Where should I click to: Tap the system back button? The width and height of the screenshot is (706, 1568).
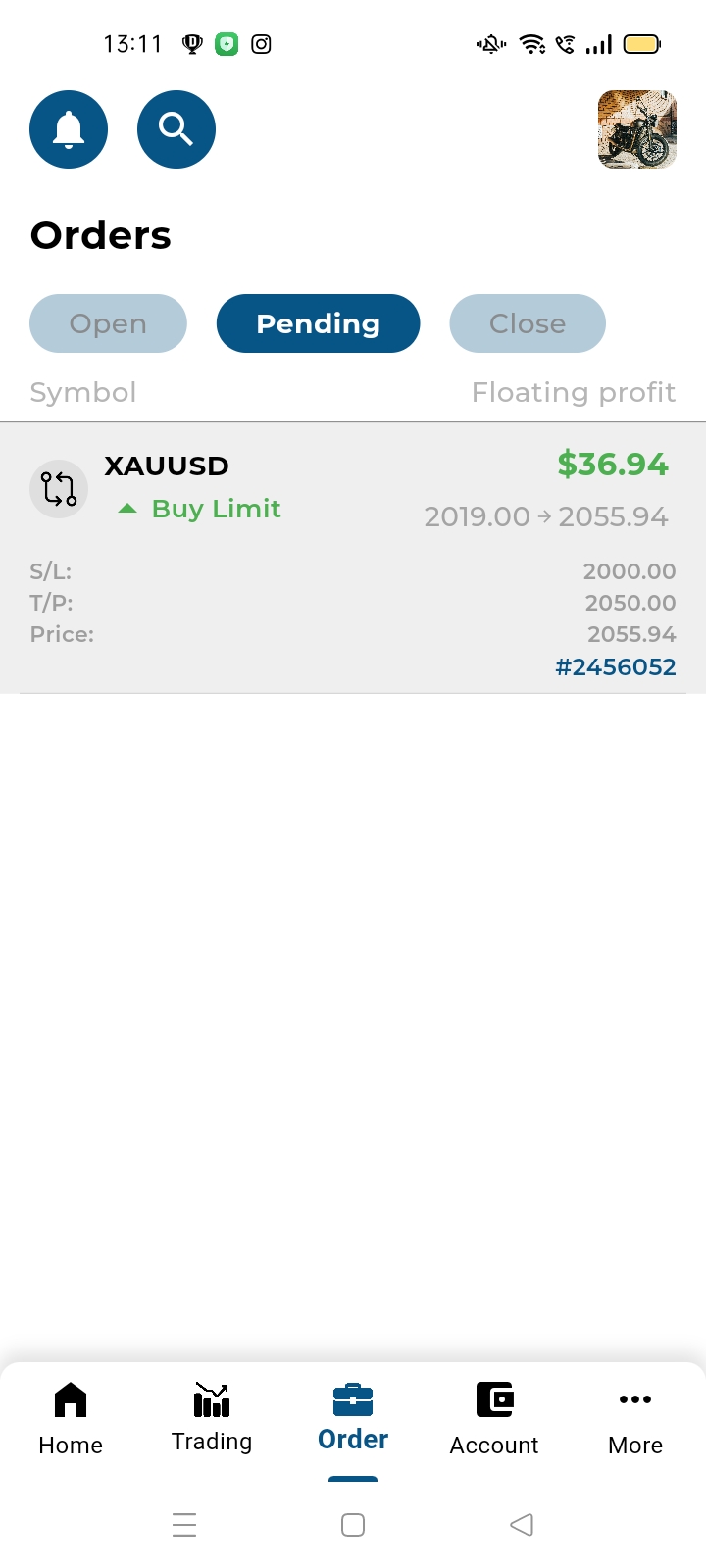(x=522, y=1525)
